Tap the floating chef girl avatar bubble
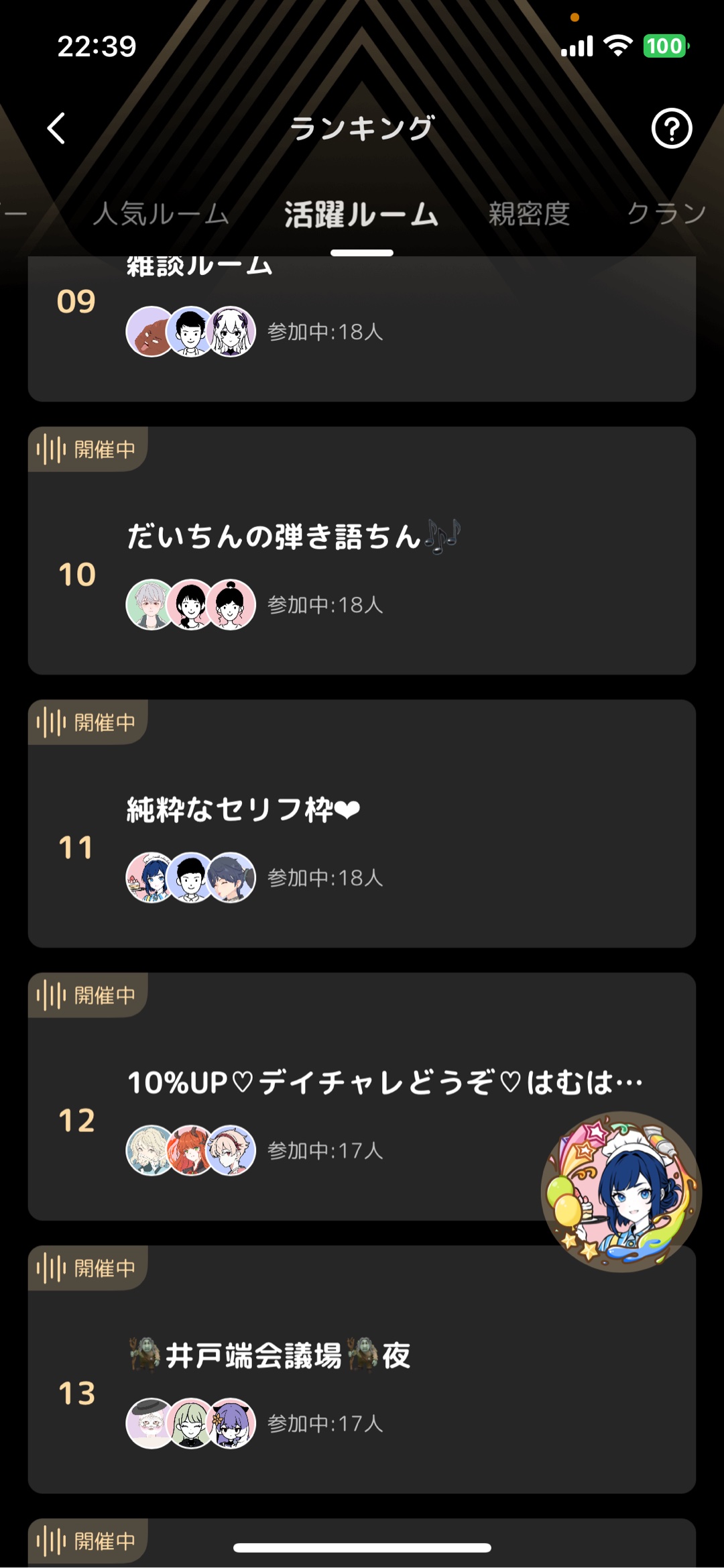This screenshot has height=1568, width=724. pos(621,1191)
